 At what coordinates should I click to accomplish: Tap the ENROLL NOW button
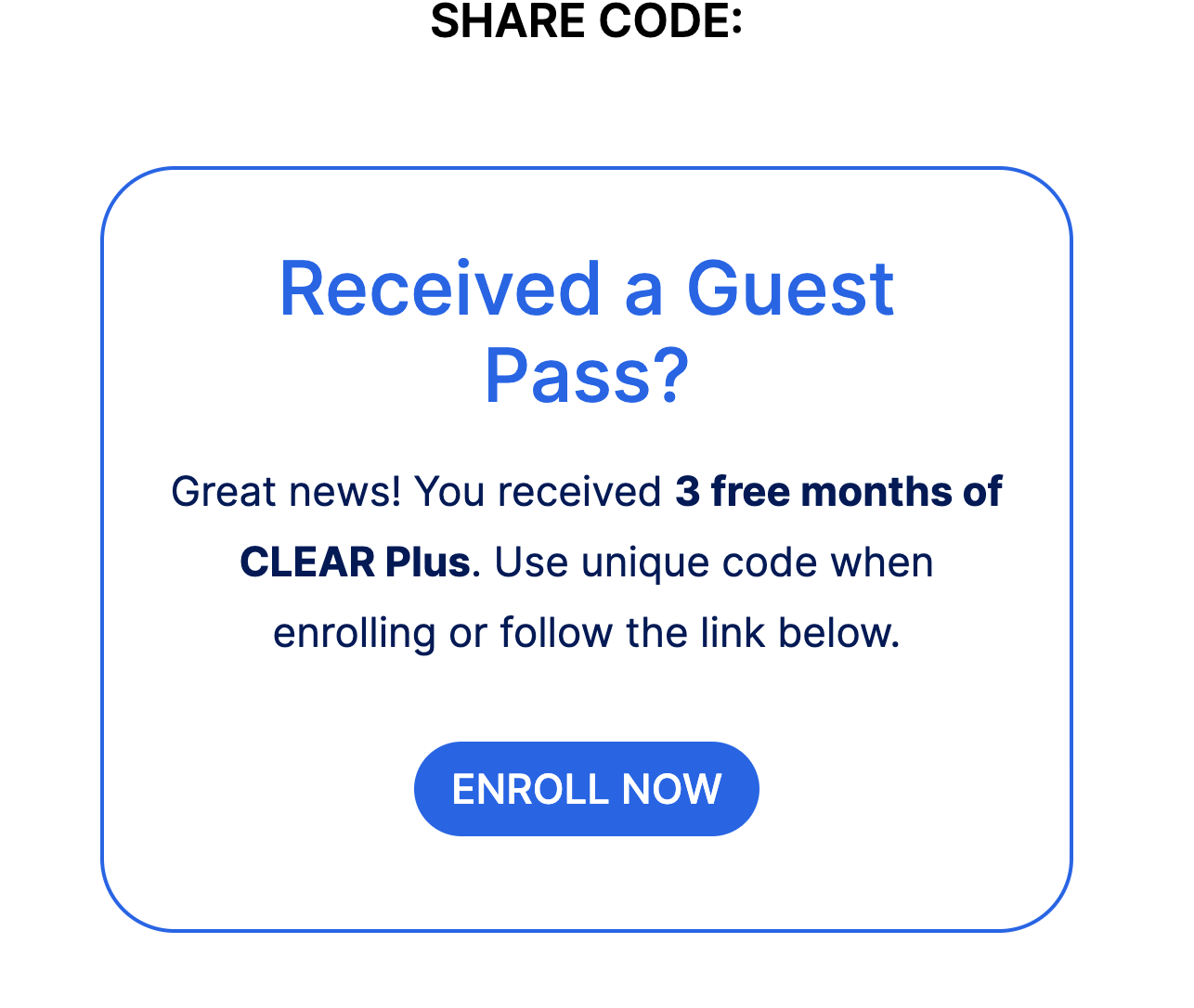586,789
